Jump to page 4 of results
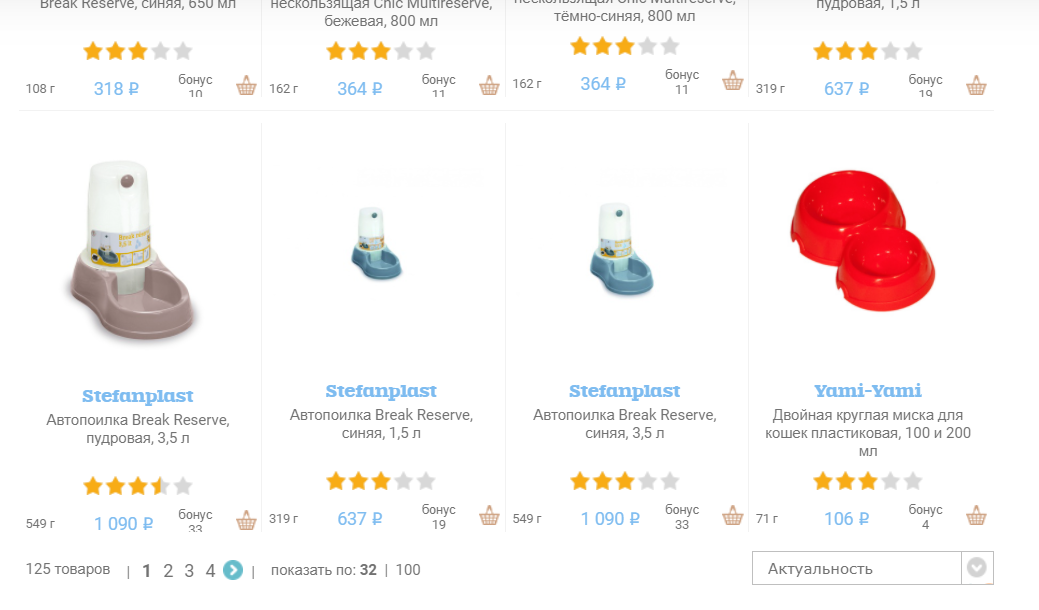The image size is (1039, 610). (210, 571)
